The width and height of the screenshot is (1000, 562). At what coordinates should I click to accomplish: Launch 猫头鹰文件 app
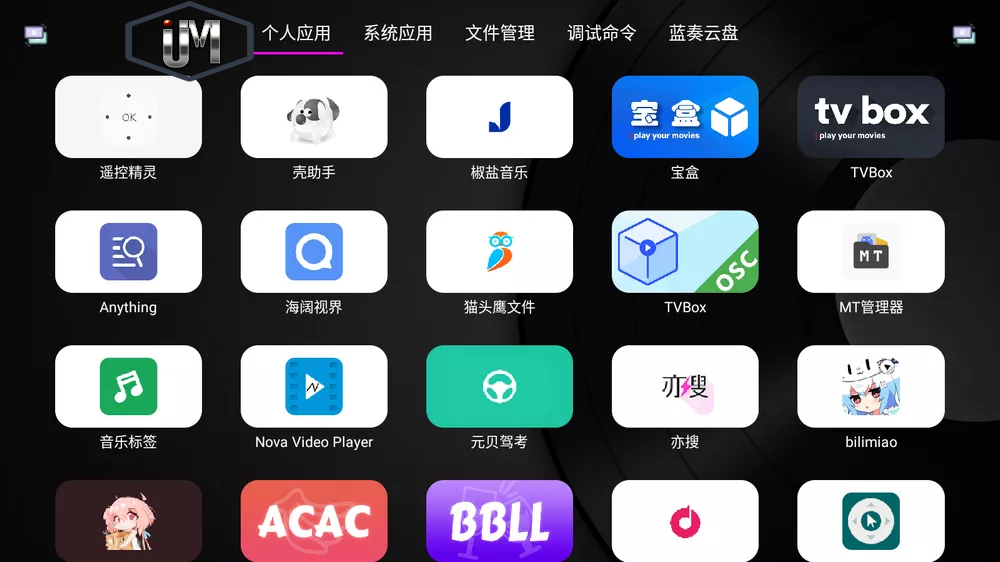(x=499, y=252)
